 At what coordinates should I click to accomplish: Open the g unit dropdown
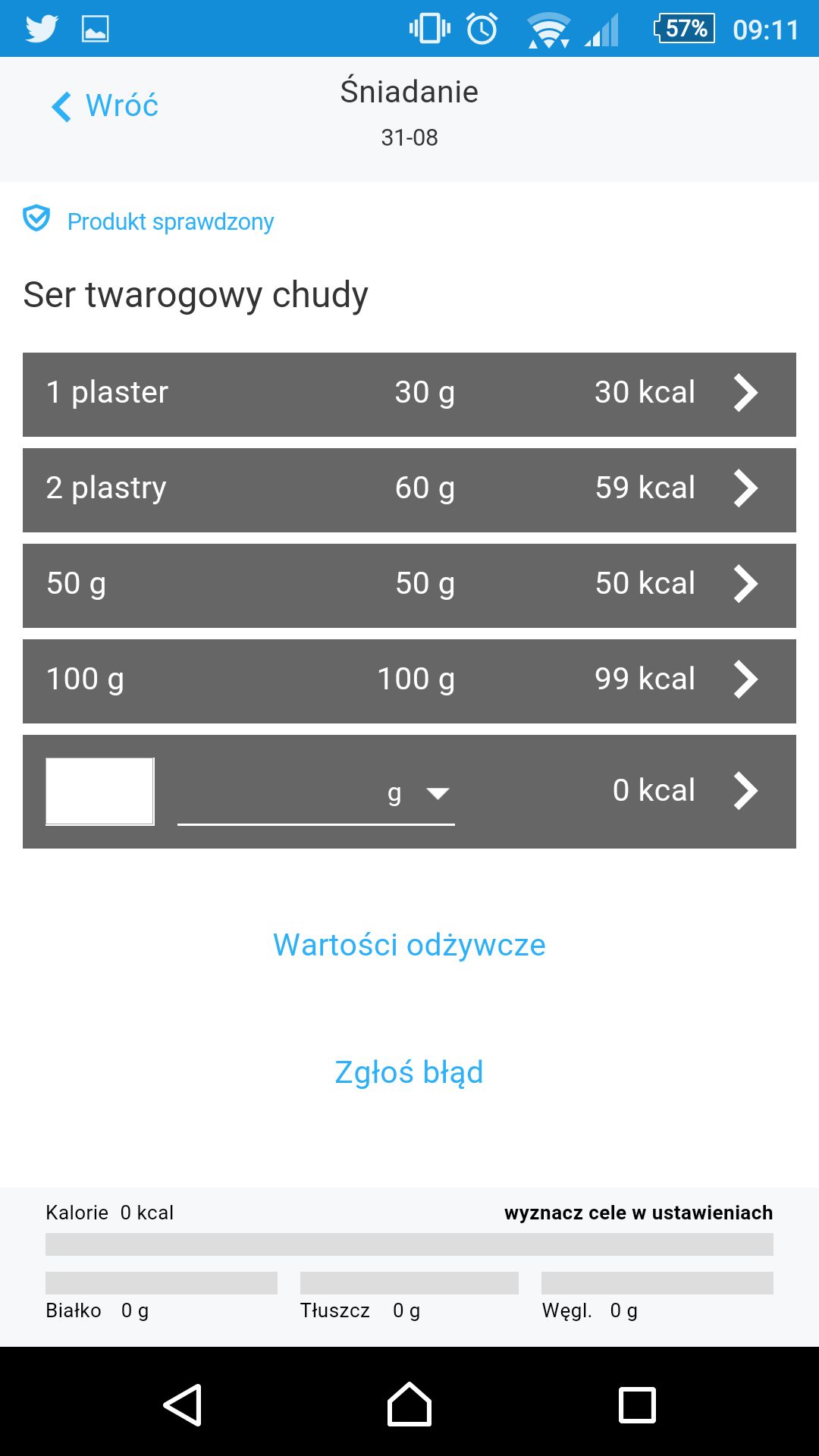point(316,794)
